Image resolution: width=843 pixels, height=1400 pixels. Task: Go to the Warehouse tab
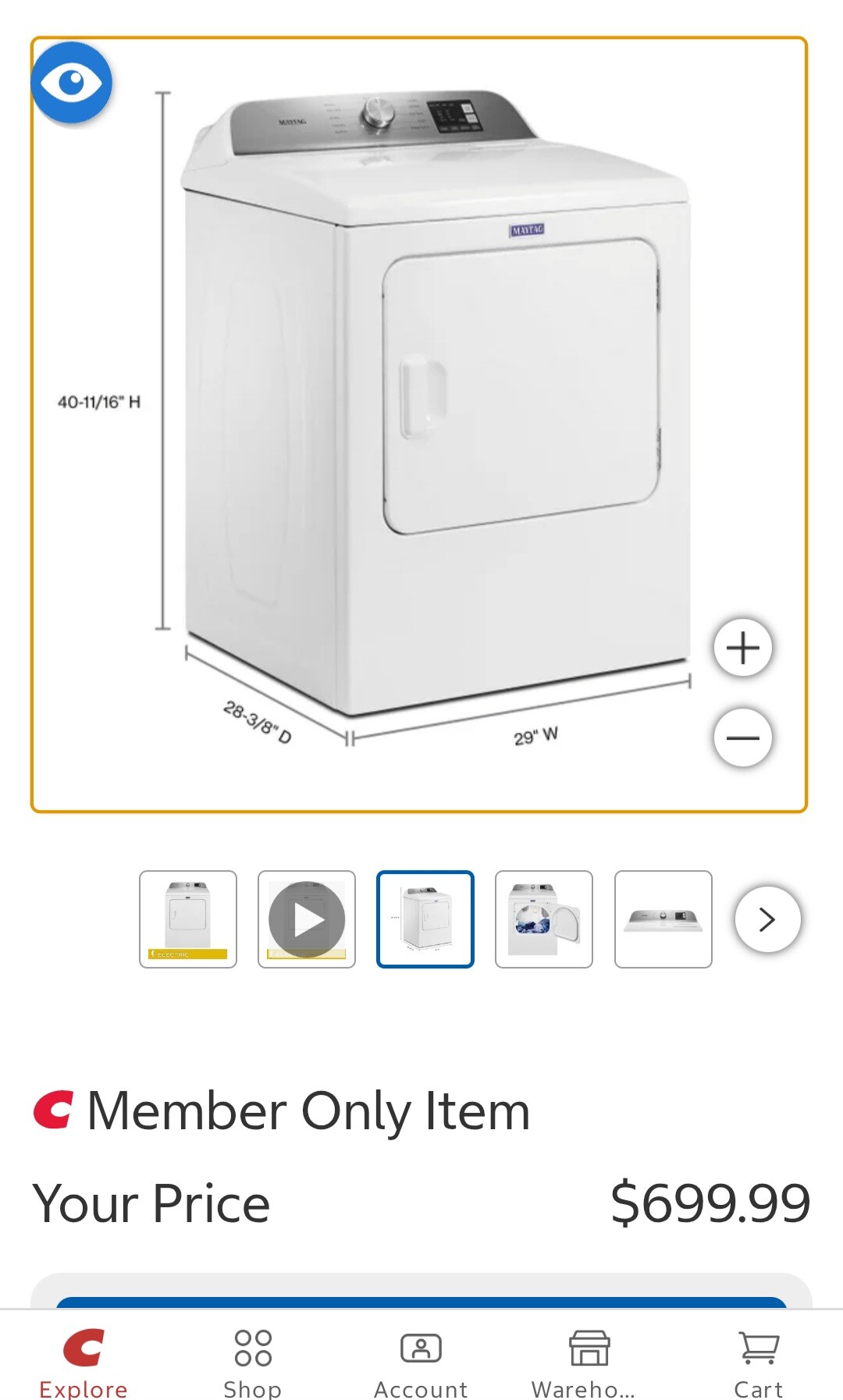coord(589,1361)
